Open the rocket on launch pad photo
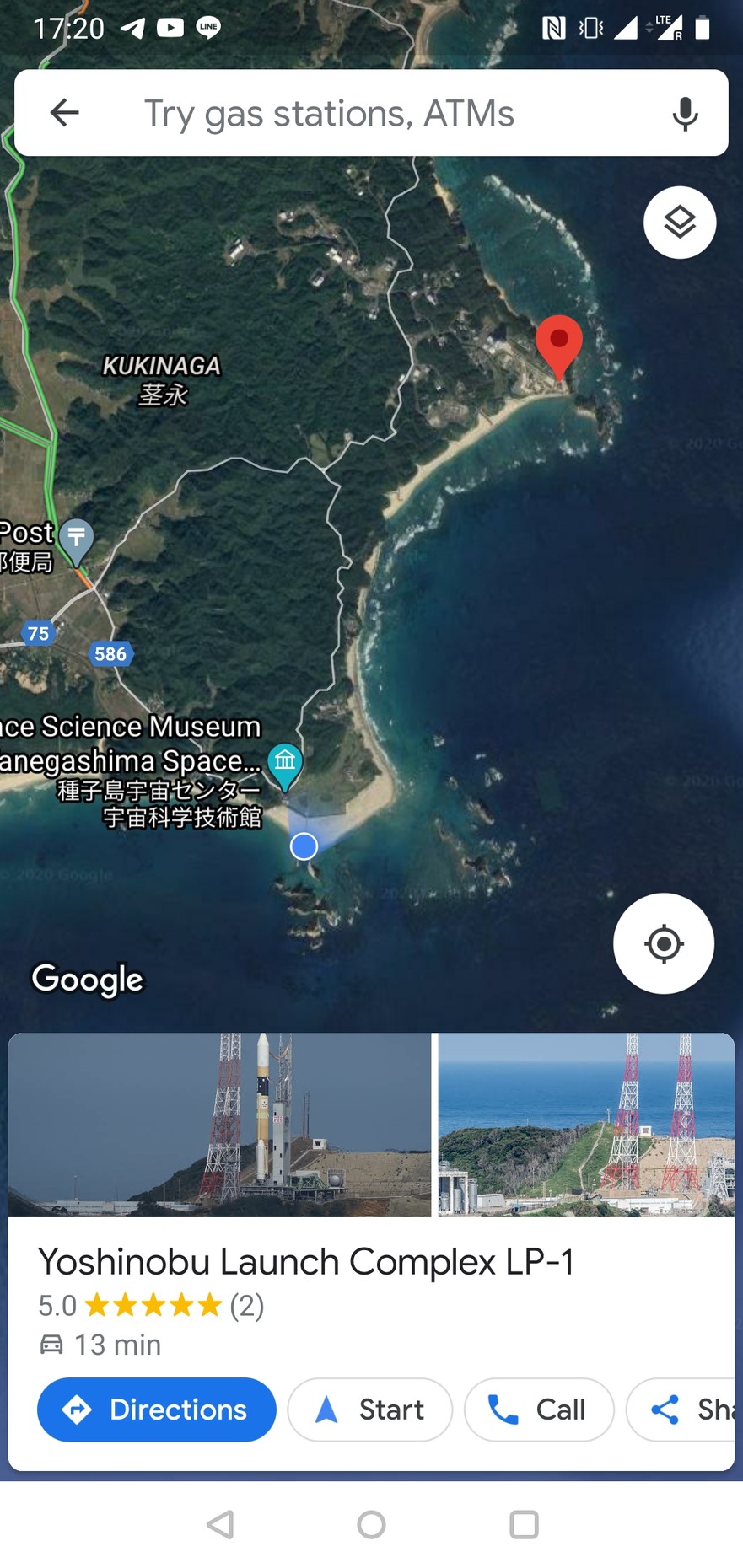 [x=219, y=1125]
